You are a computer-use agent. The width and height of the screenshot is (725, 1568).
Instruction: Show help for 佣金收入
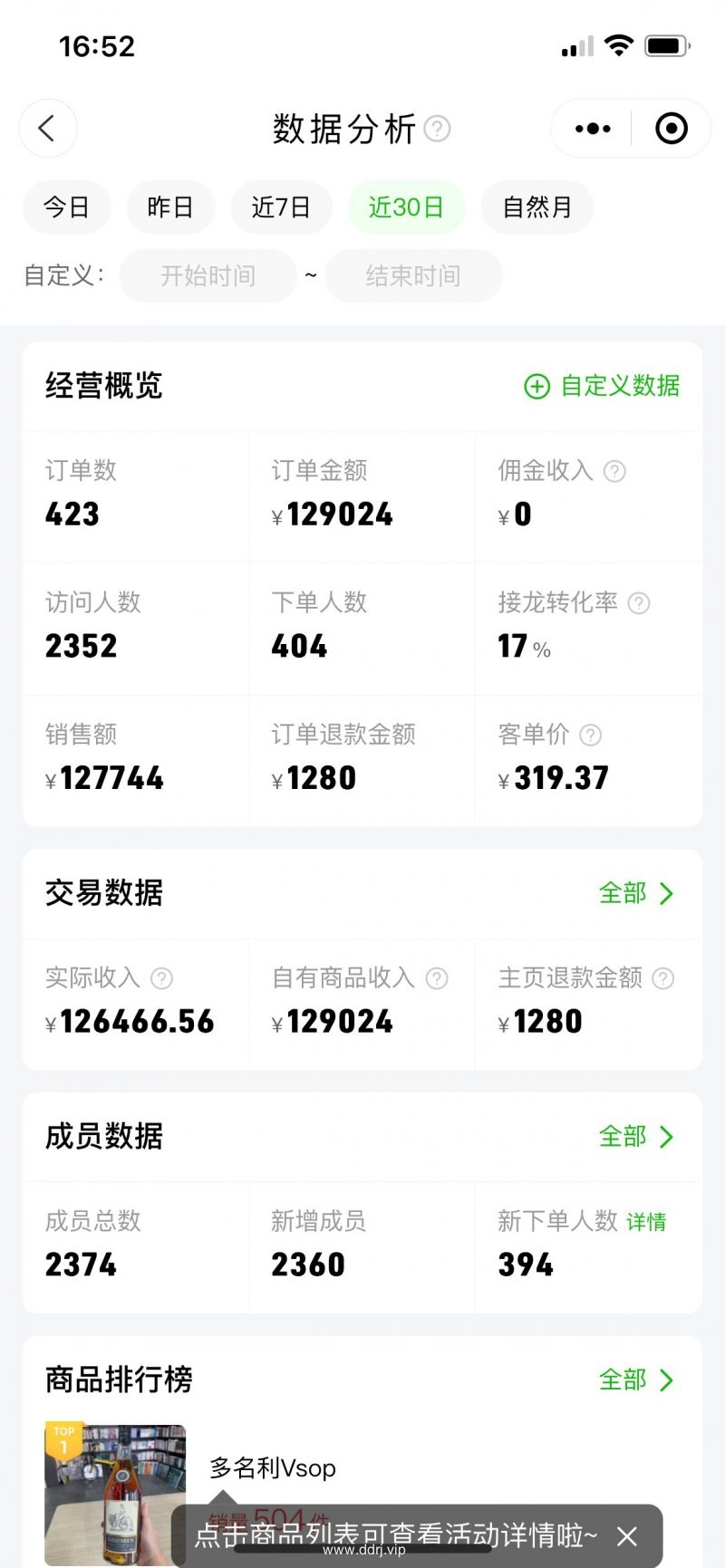coord(614,471)
